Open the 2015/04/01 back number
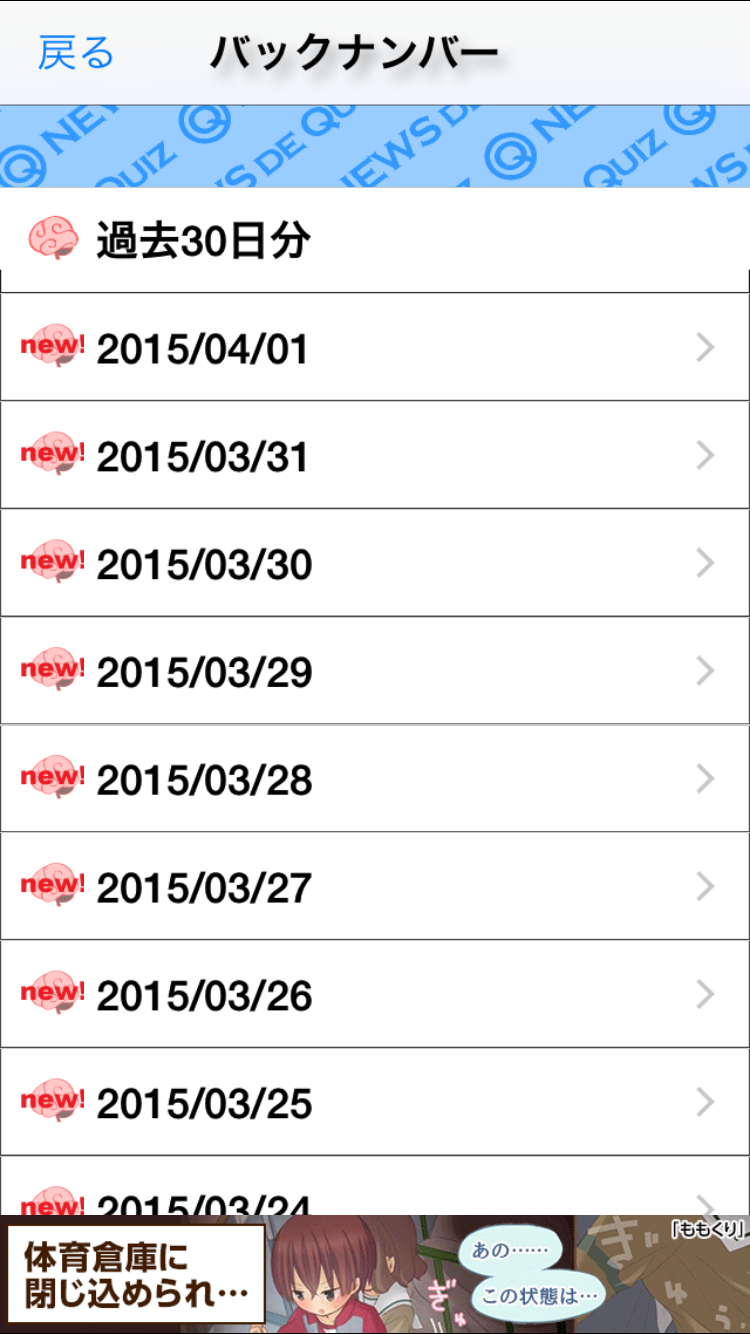This screenshot has height=1334, width=750. [375, 347]
